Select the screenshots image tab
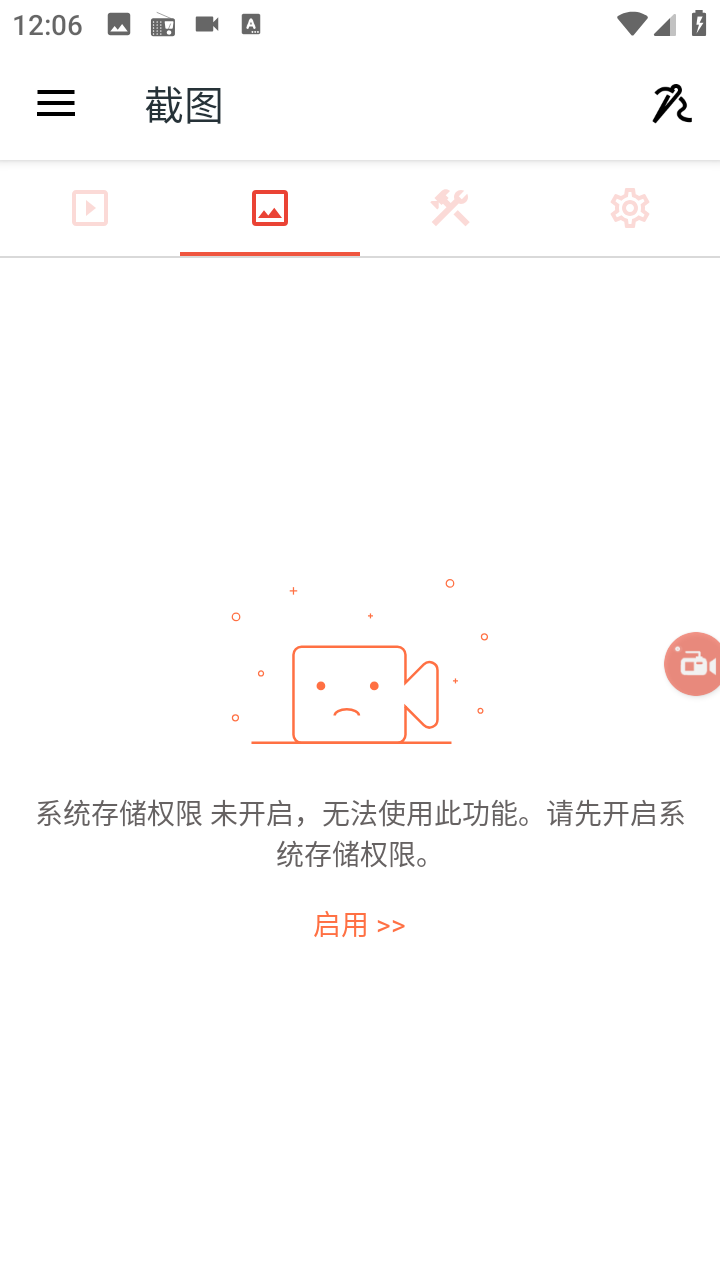720x1280 pixels. pyautogui.click(x=270, y=208)
